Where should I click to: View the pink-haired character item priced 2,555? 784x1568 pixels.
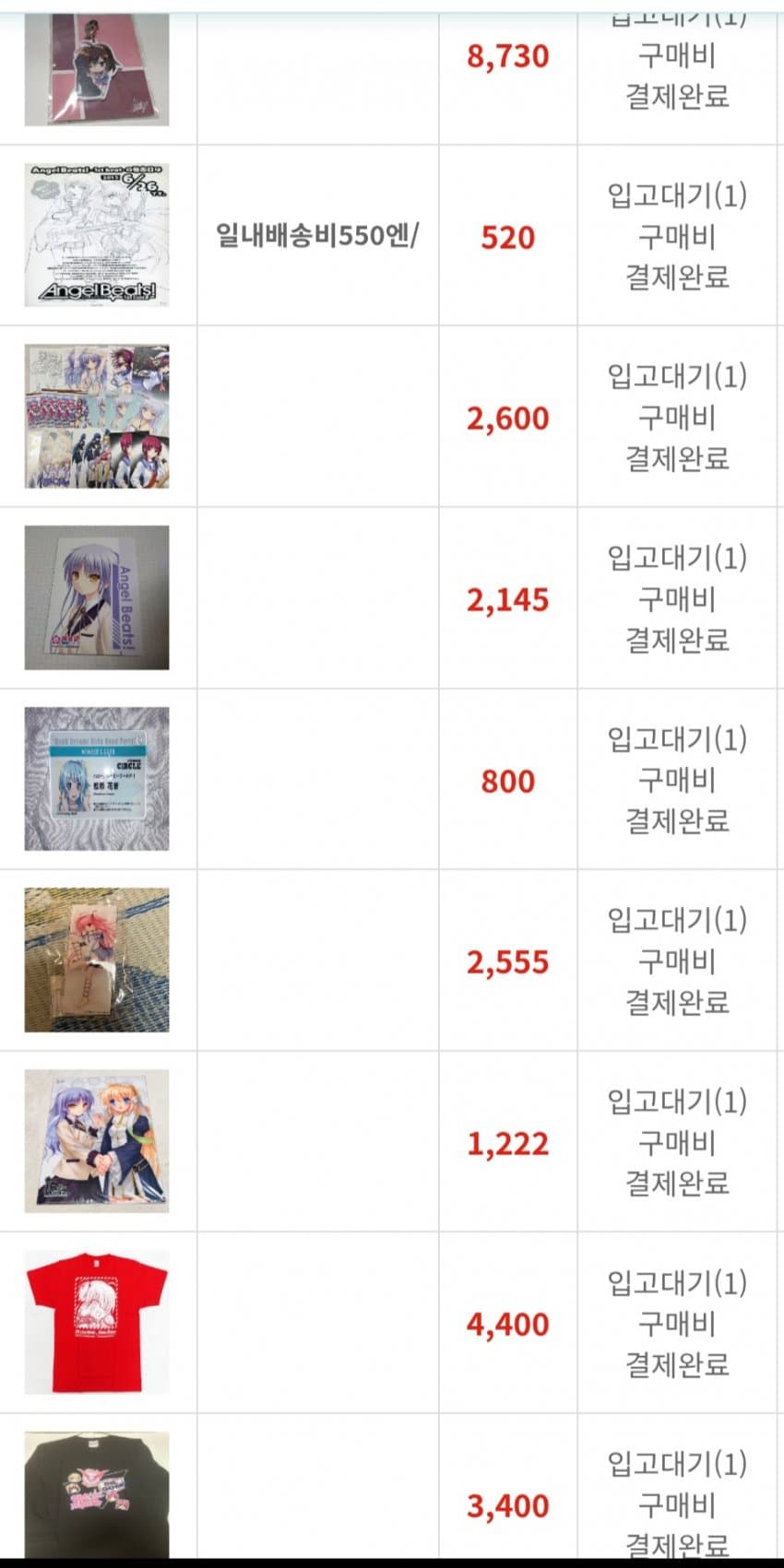click(x=97, y=960)
